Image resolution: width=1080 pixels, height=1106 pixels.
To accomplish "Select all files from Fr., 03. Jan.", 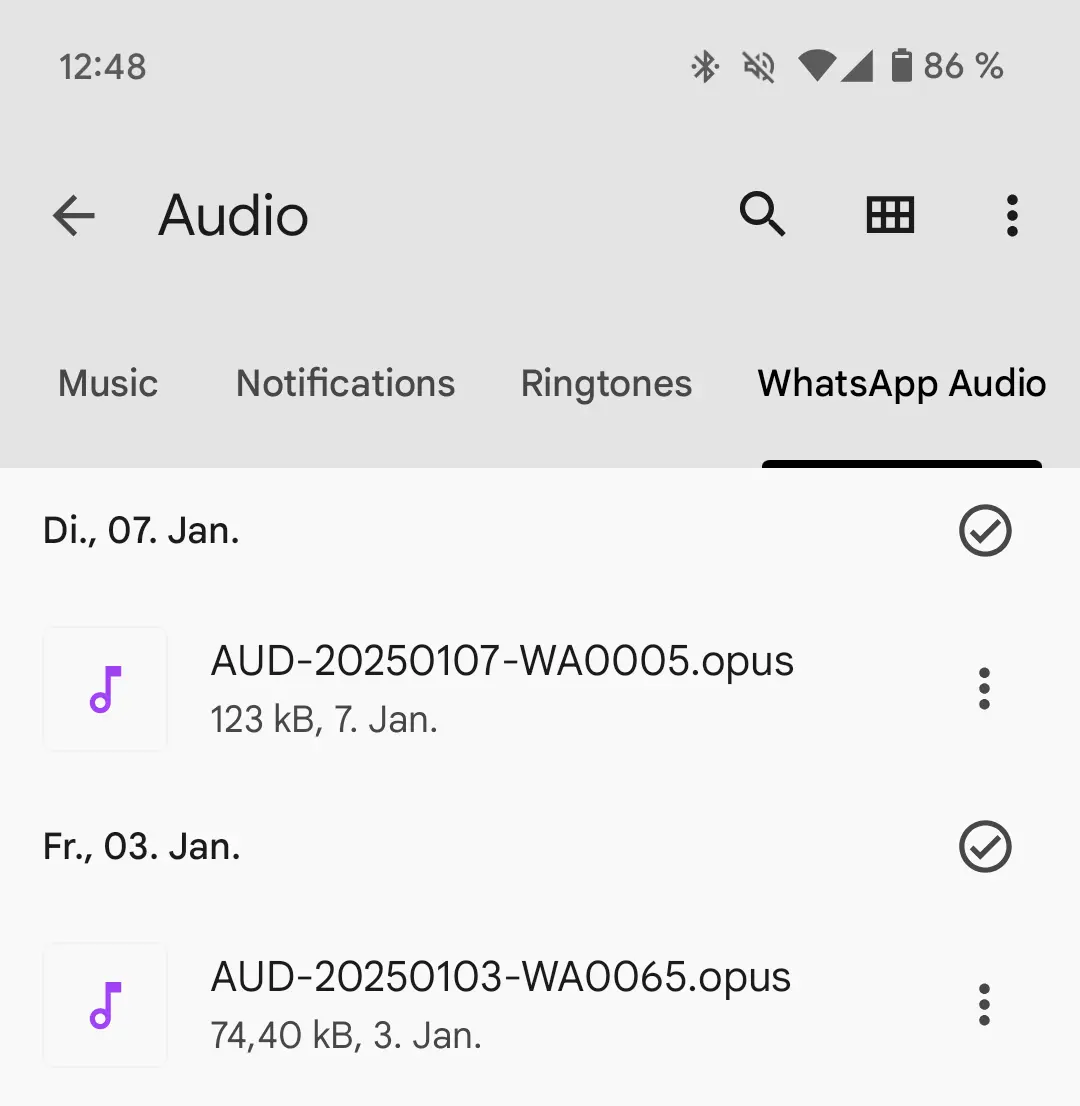I will [x=985, y=847].
